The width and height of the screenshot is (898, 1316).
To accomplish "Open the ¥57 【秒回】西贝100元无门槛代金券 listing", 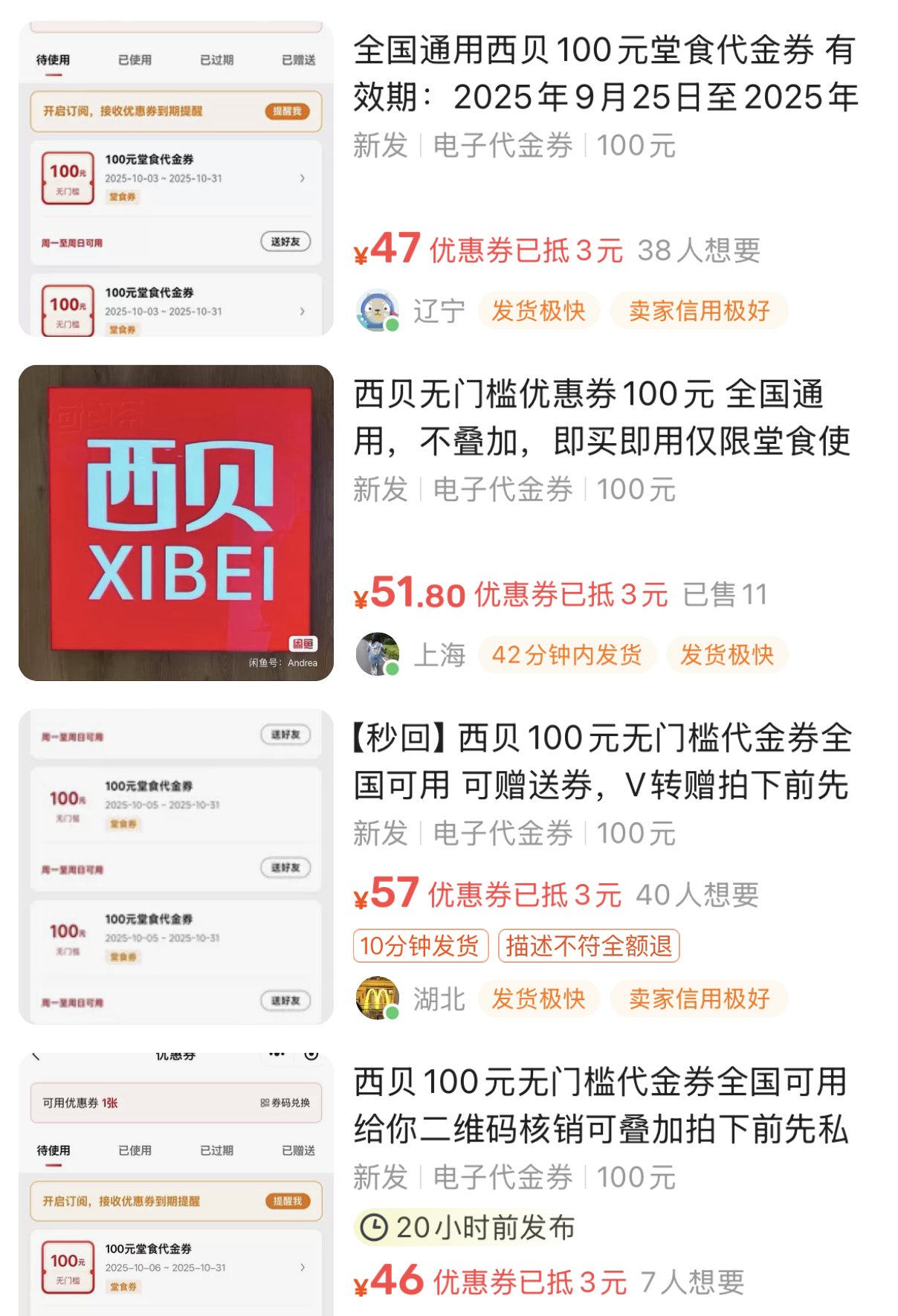I will click(x=602, y=761).
